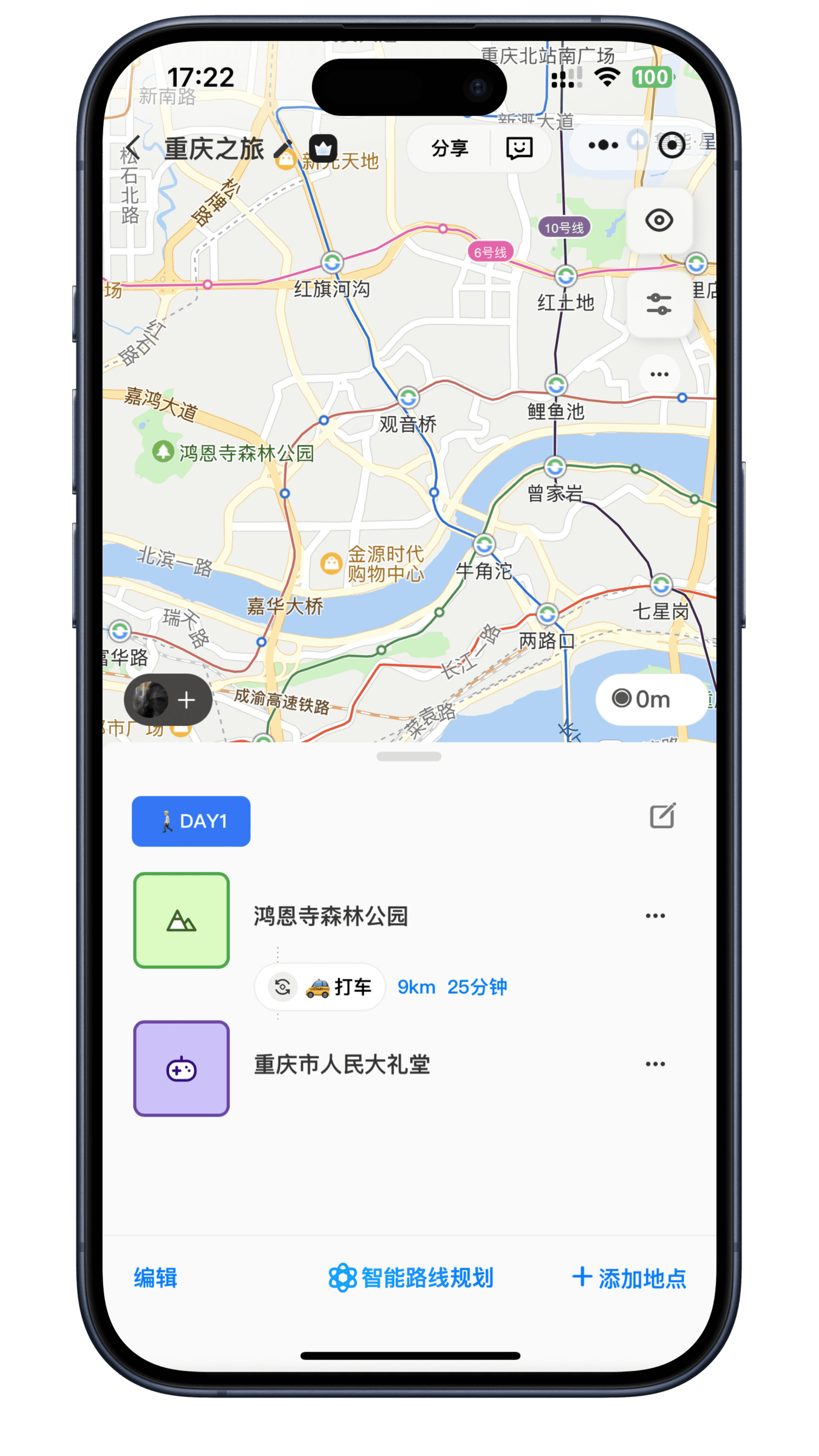Open map settings sliders button
This screenshot has height=1456, width=819.
(659, 304)
